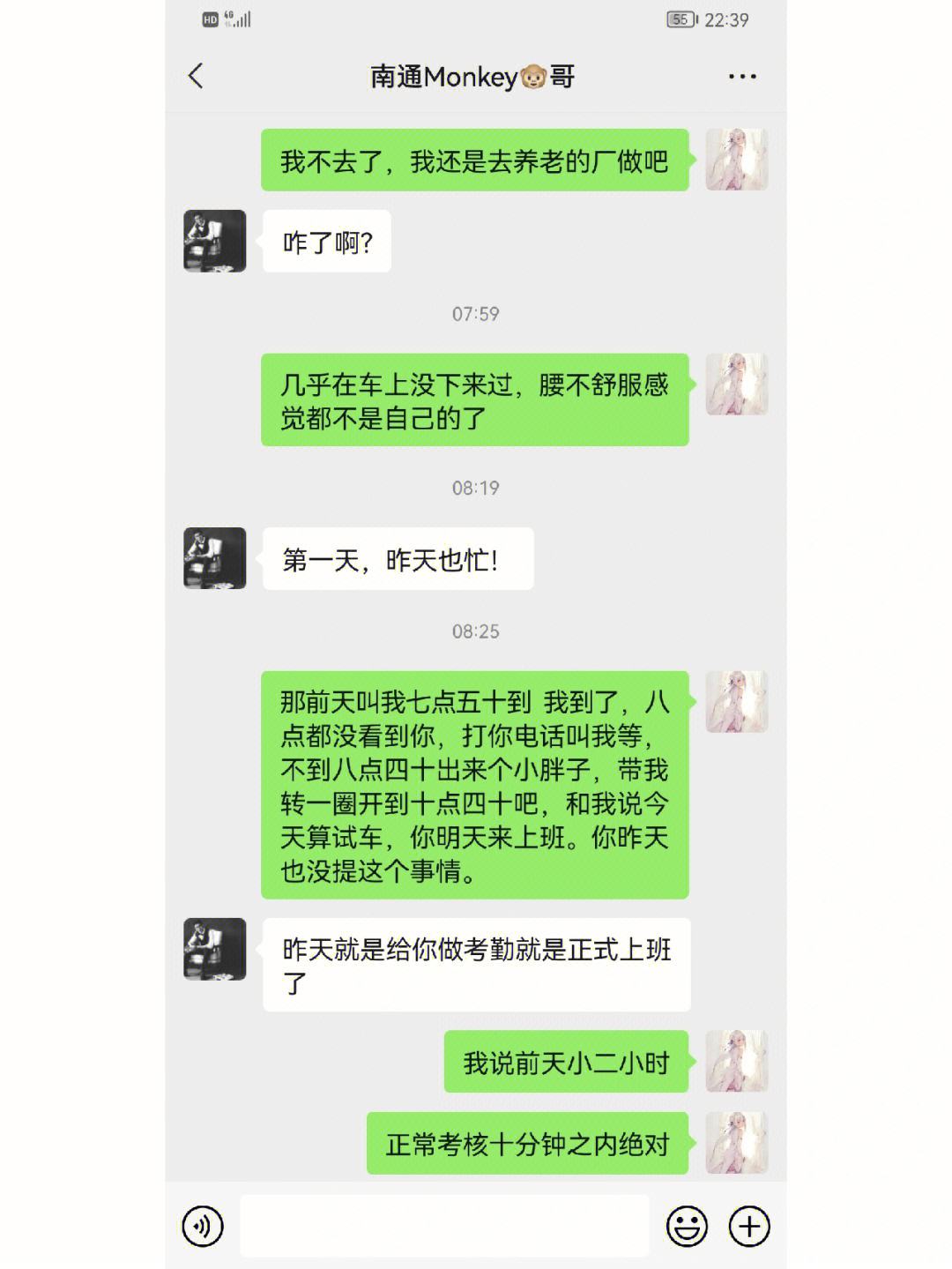
Task: Open contact avatar beside "咋了啊?"
Action: (215, 241)
